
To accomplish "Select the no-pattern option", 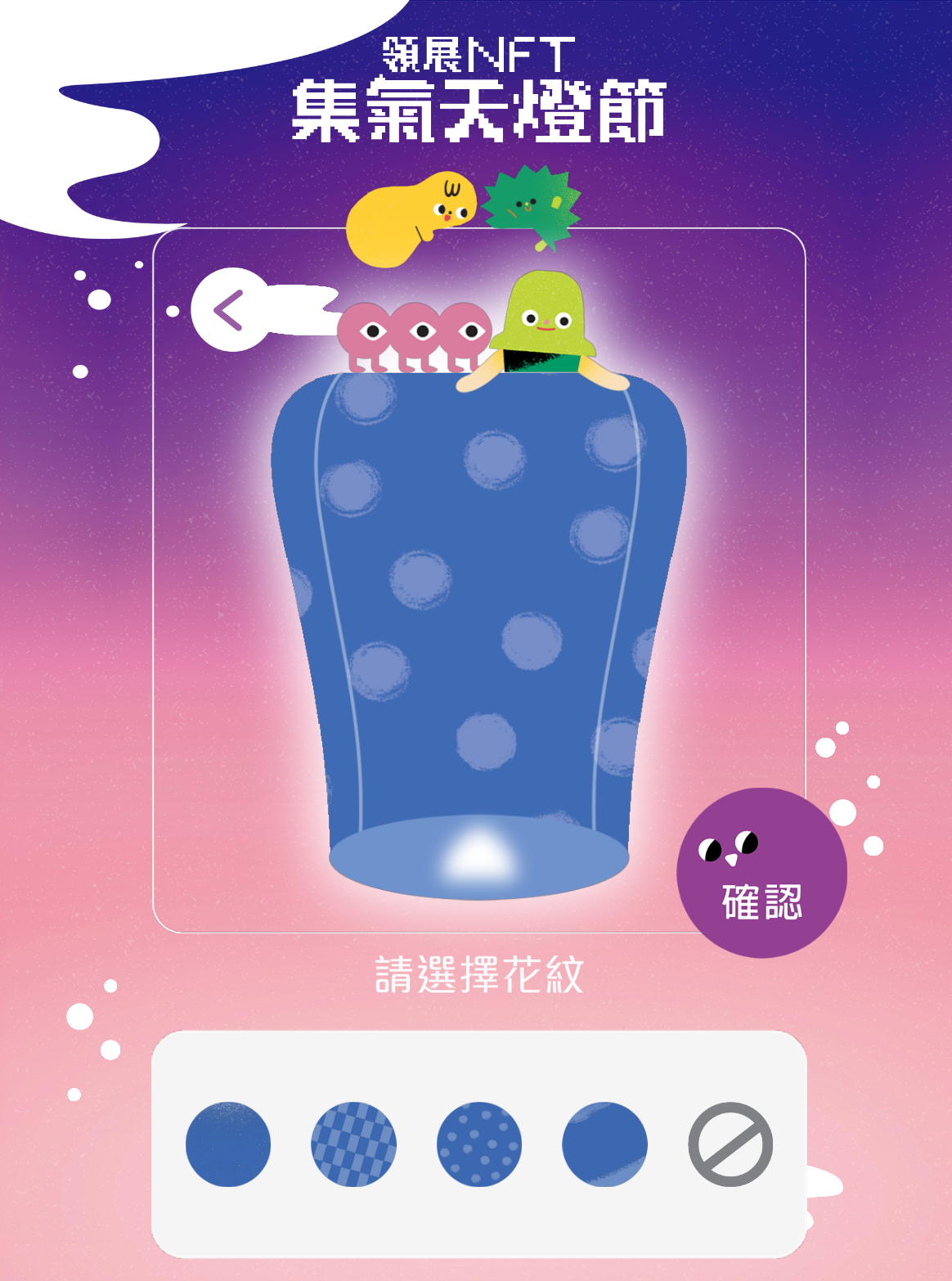I will [730, 1144].
